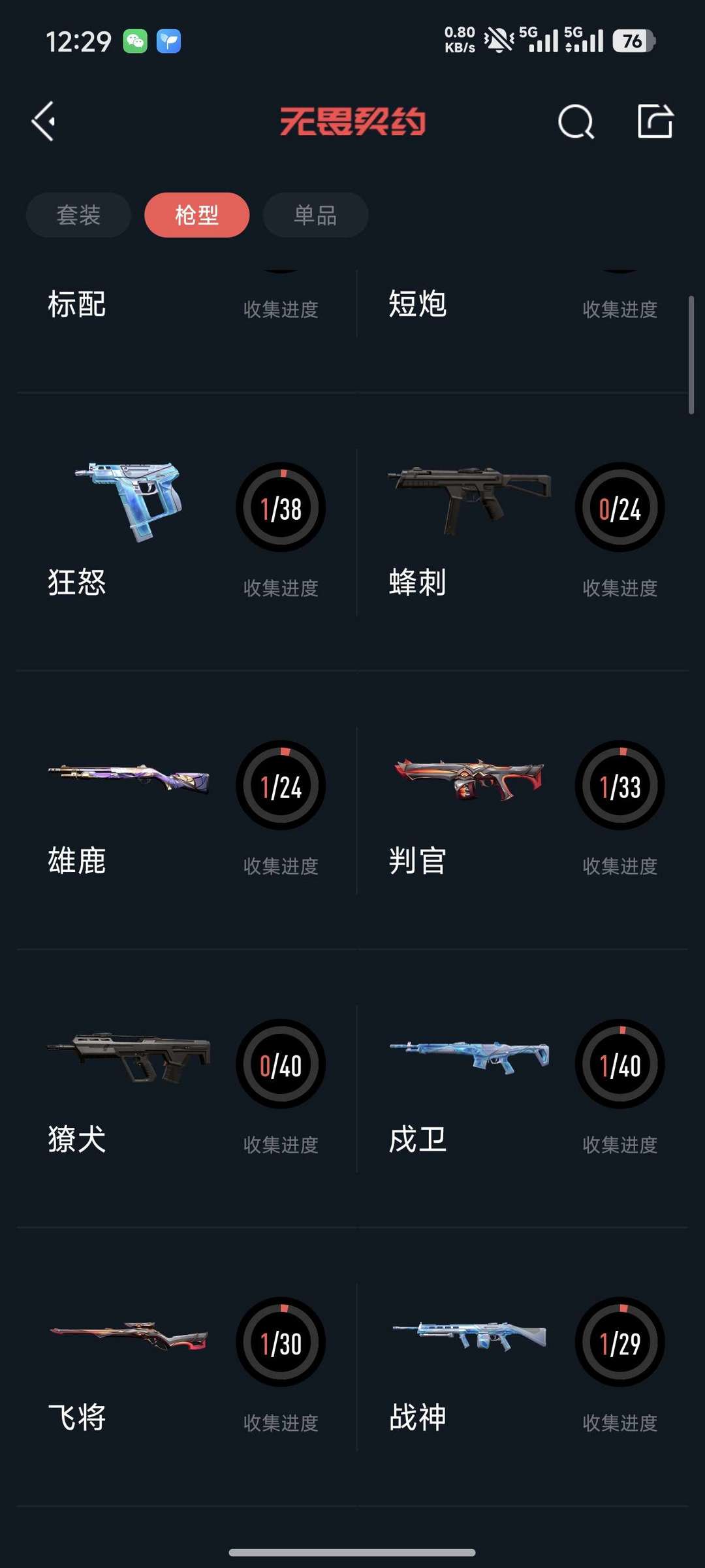Go back using the top-left arrow
705x1568 pixels.
tap(44, 121)
